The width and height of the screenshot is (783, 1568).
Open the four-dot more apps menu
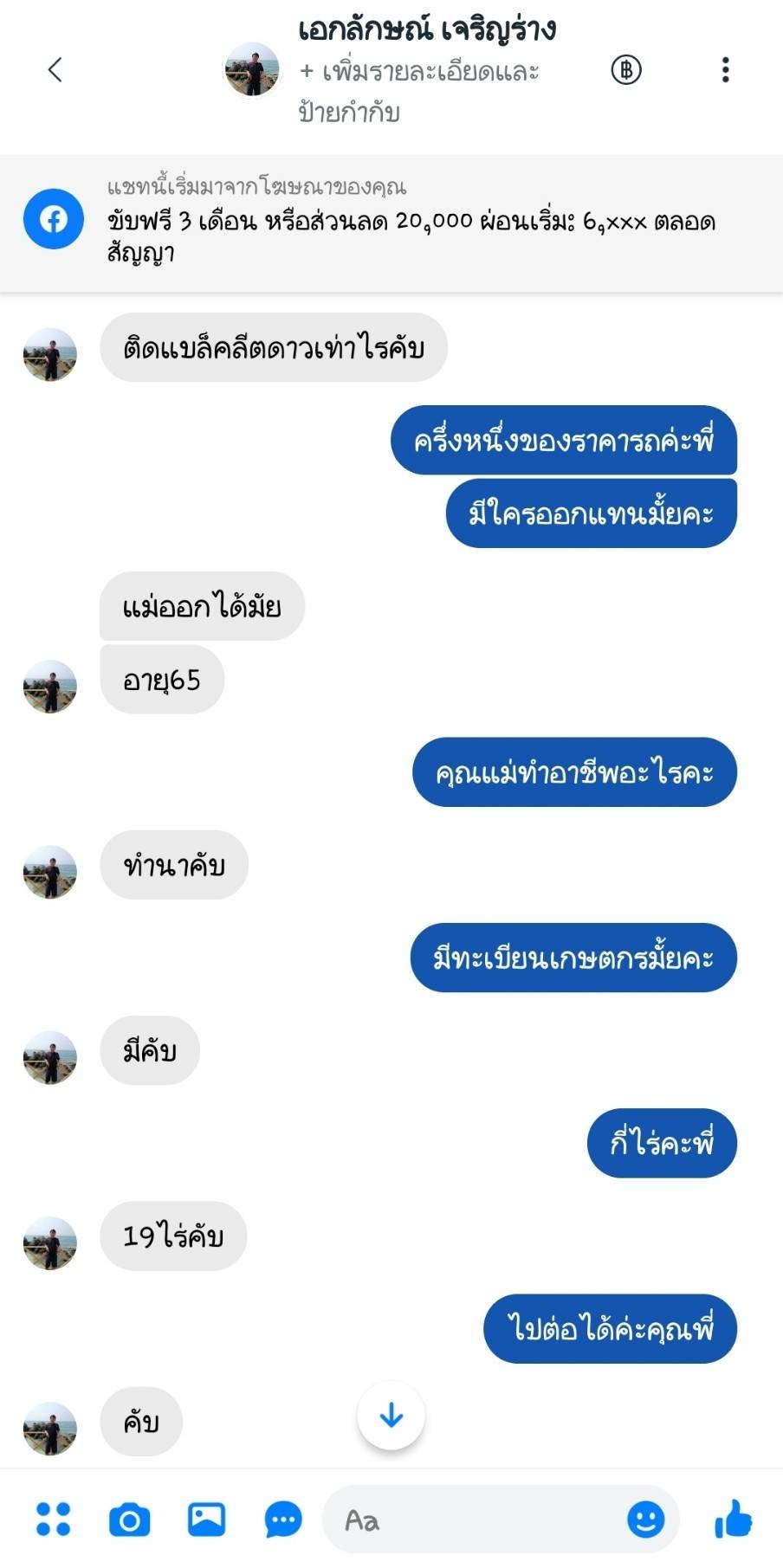(53, 1519)
